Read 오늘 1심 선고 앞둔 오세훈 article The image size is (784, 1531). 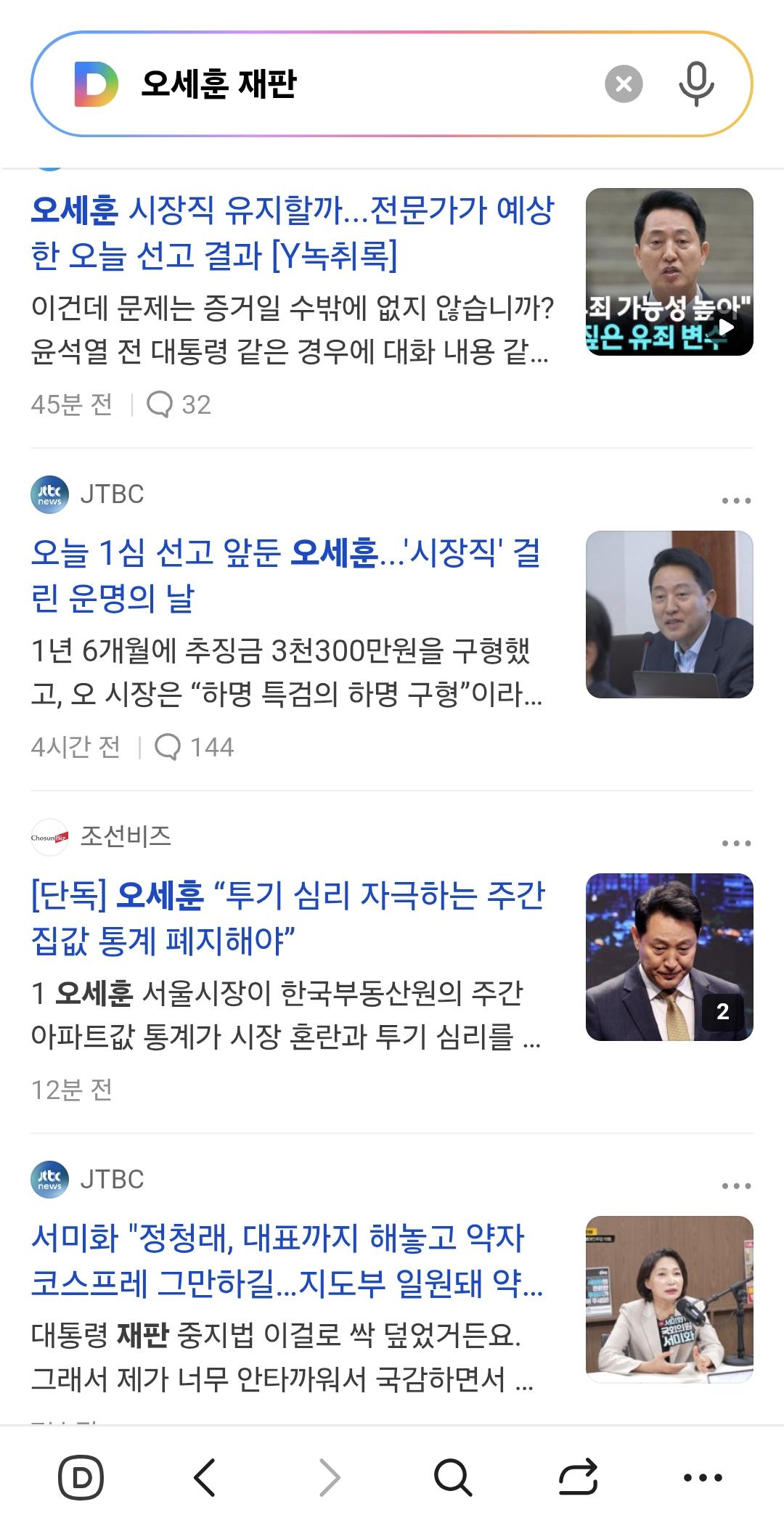[286, 575]
